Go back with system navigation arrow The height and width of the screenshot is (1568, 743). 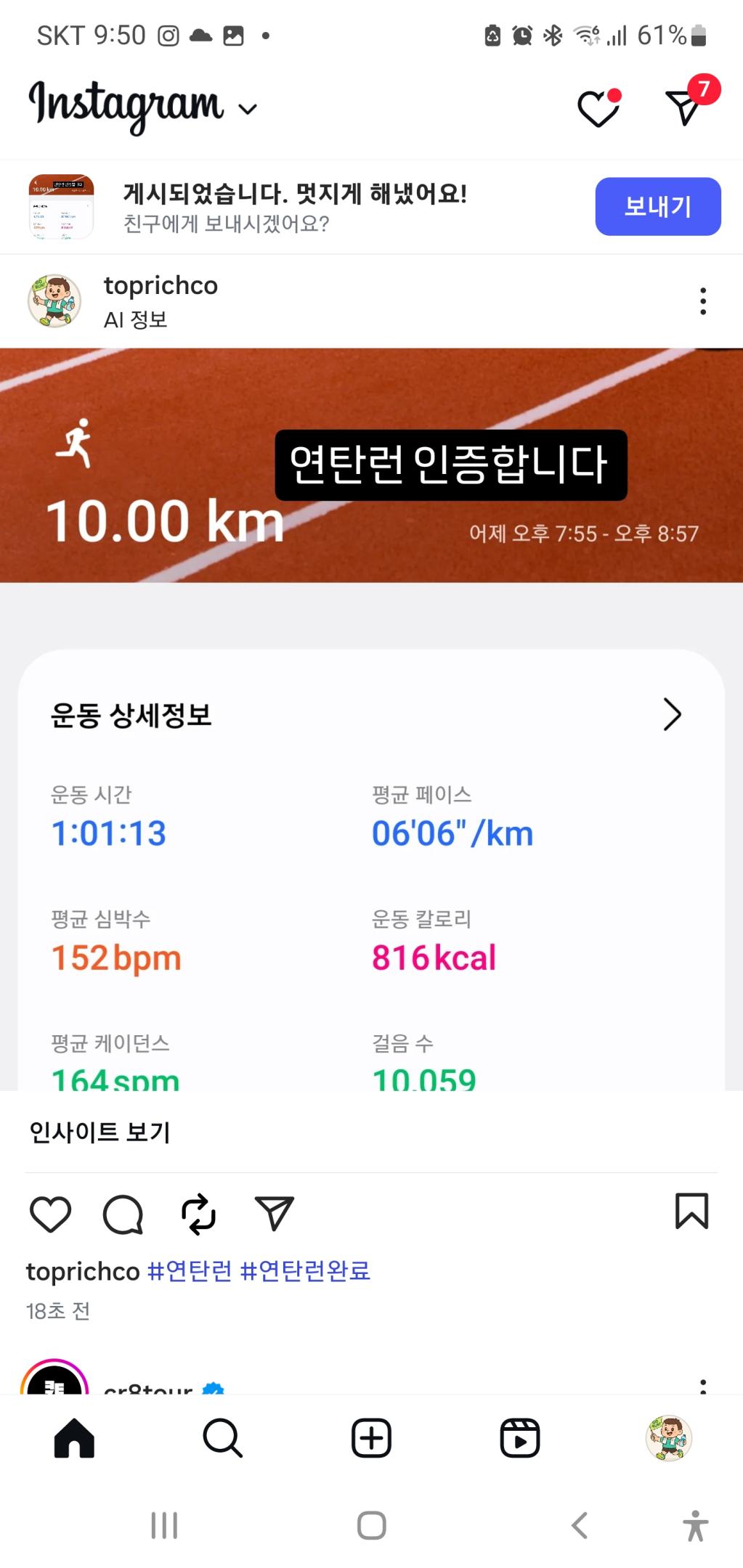tap(579, 1525)
